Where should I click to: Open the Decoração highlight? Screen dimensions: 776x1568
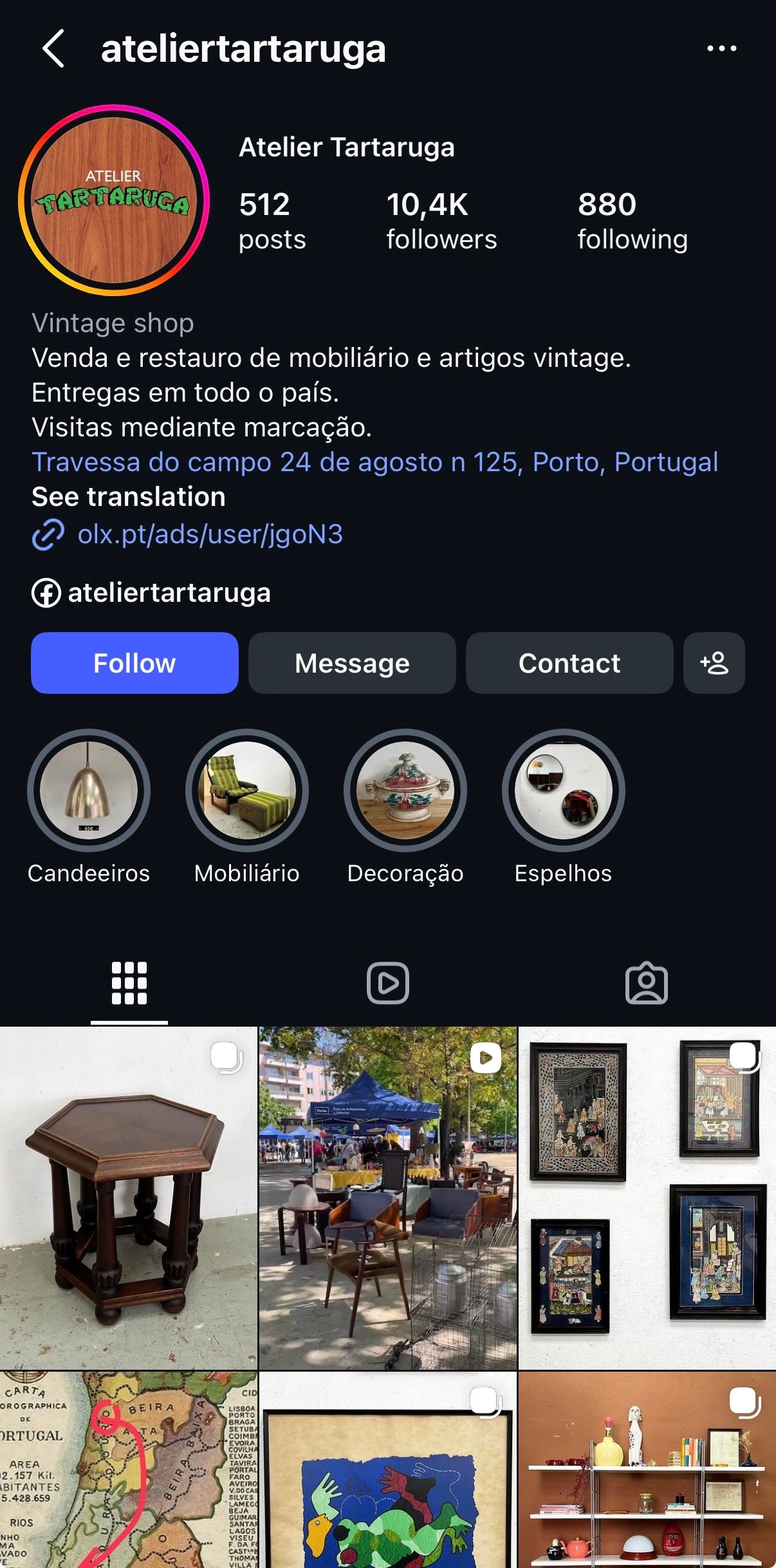point(405,790)
